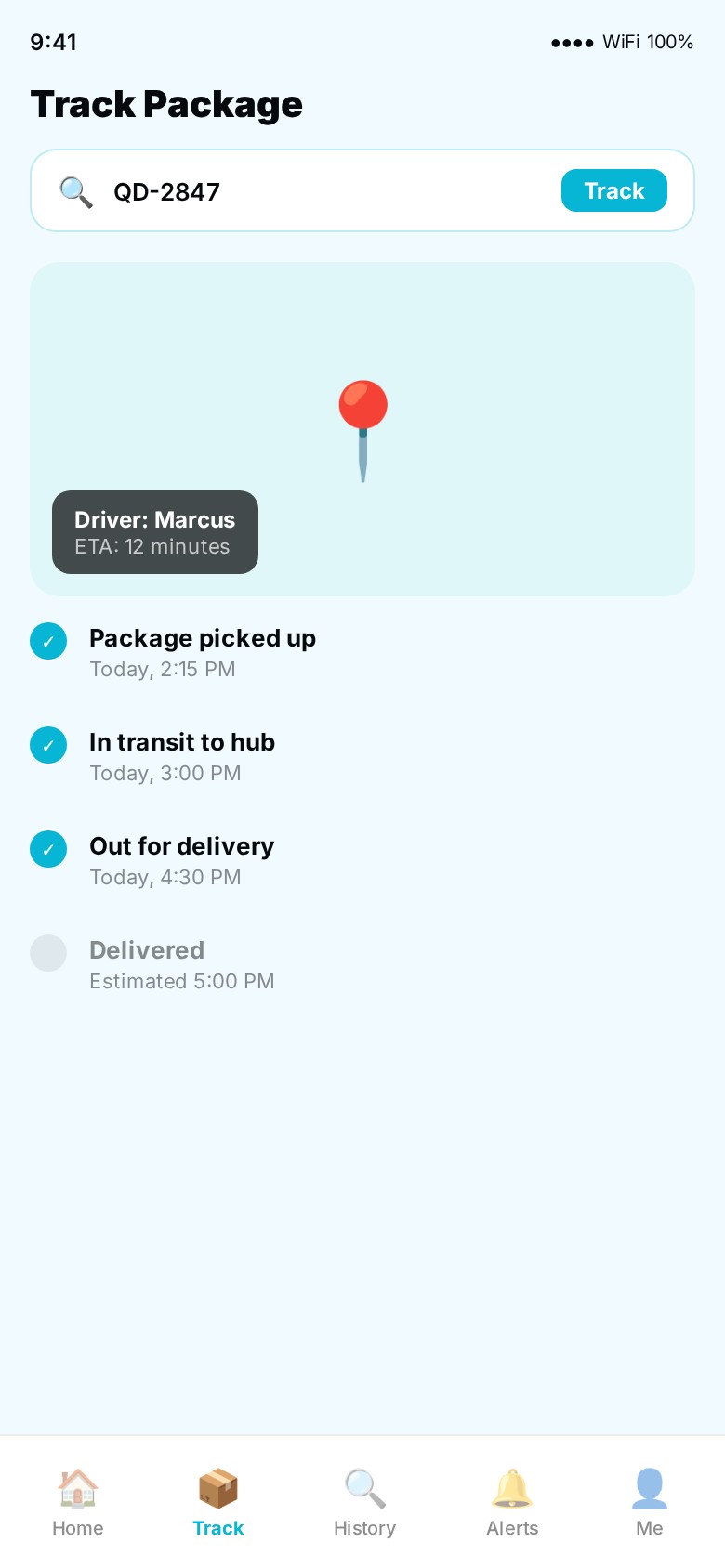Select the Track tab
The height and width of the screenshot is (1568, 725).
coord(218,1501)
